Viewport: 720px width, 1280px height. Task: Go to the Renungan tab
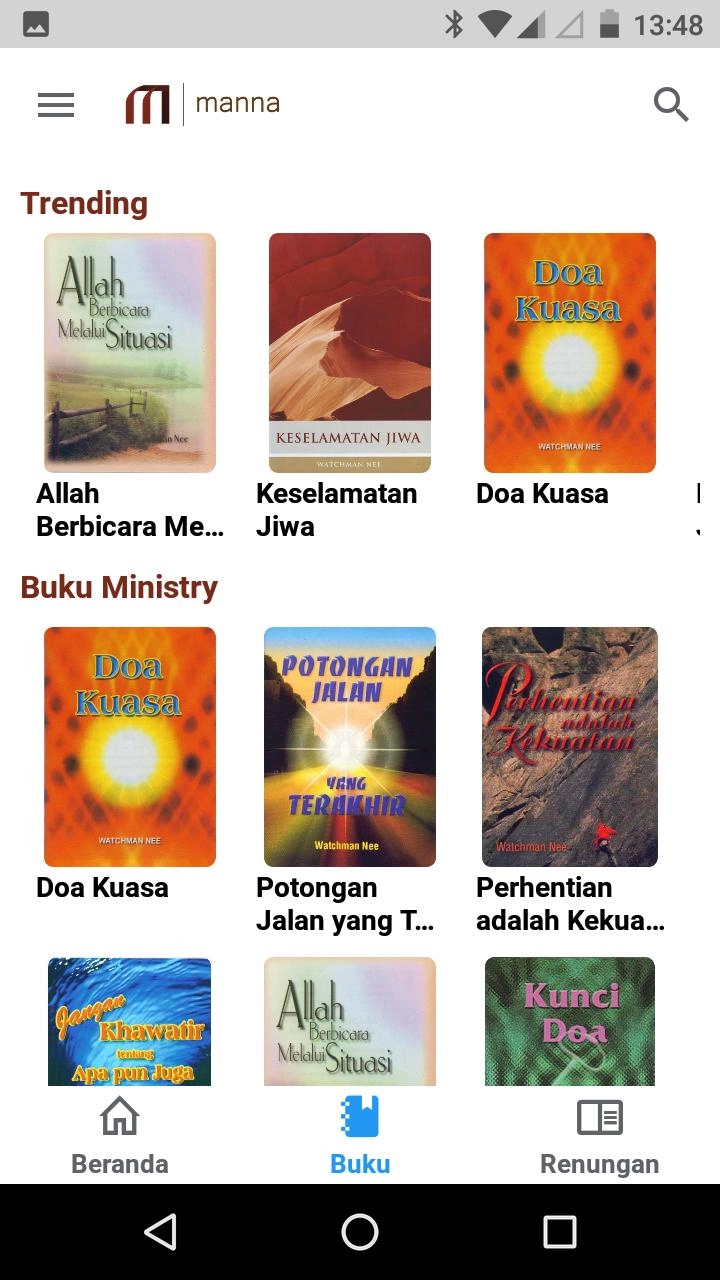point(600,1136)
